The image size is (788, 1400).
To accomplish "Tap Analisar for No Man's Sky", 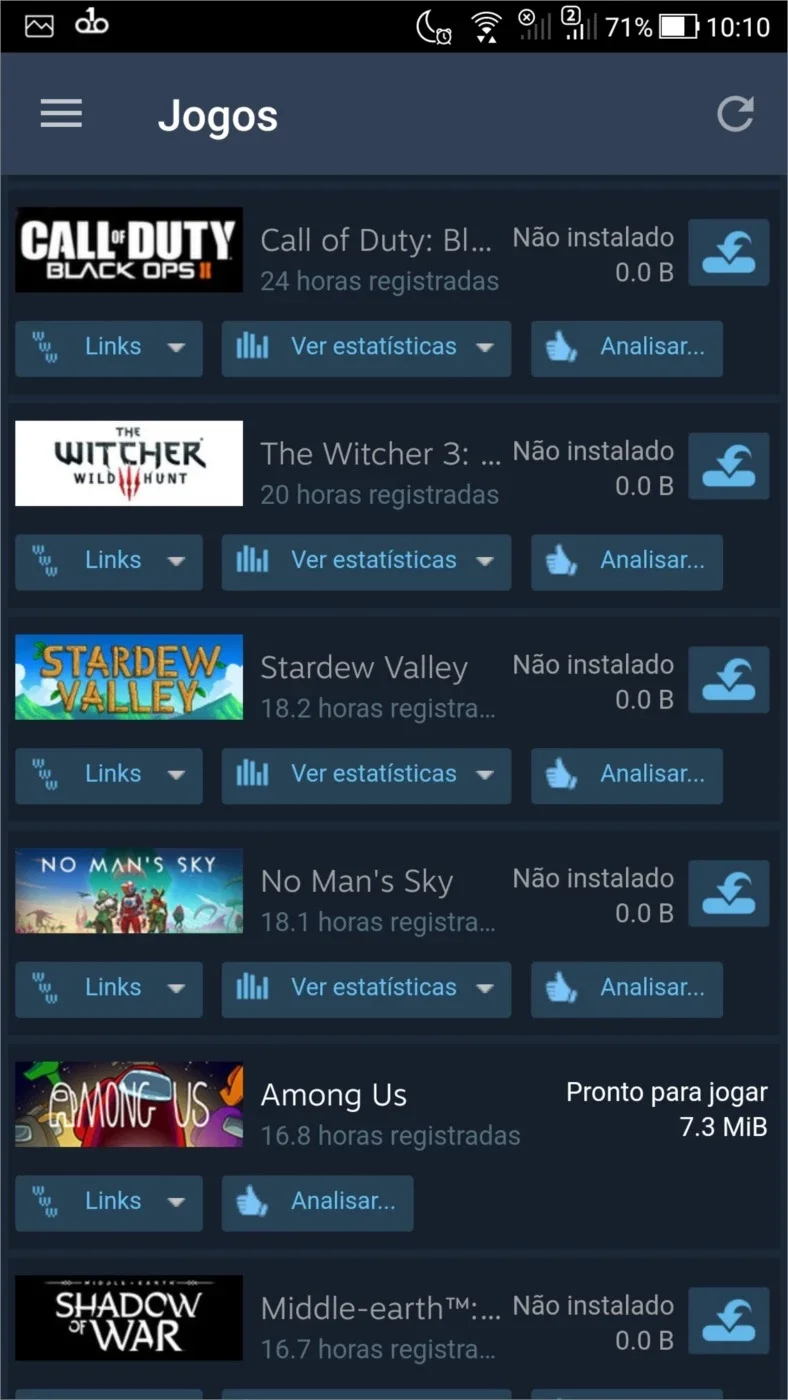I will click(x=627, y=989).
